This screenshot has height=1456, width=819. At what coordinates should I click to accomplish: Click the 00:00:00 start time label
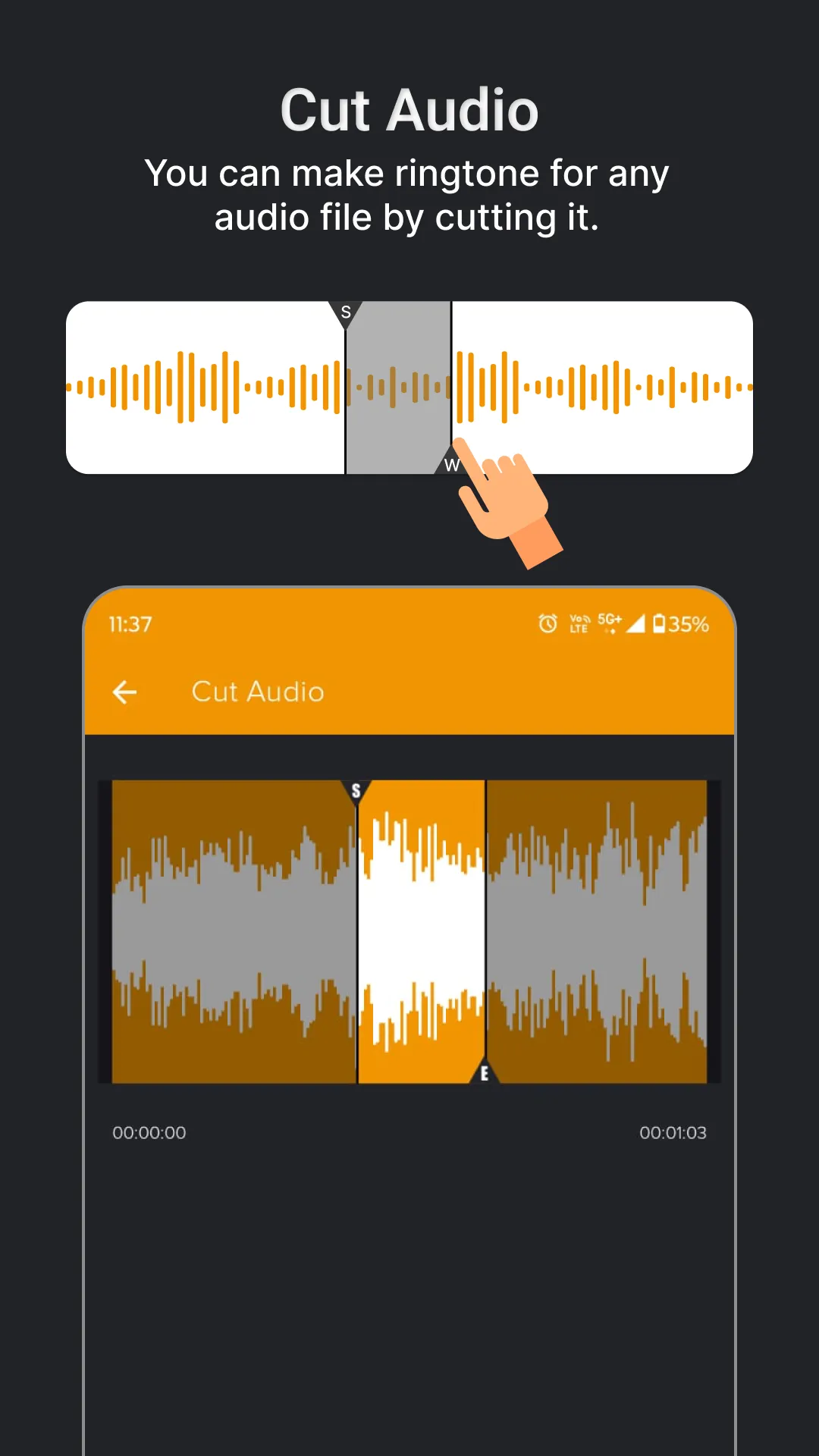(x=150, y=1132)
